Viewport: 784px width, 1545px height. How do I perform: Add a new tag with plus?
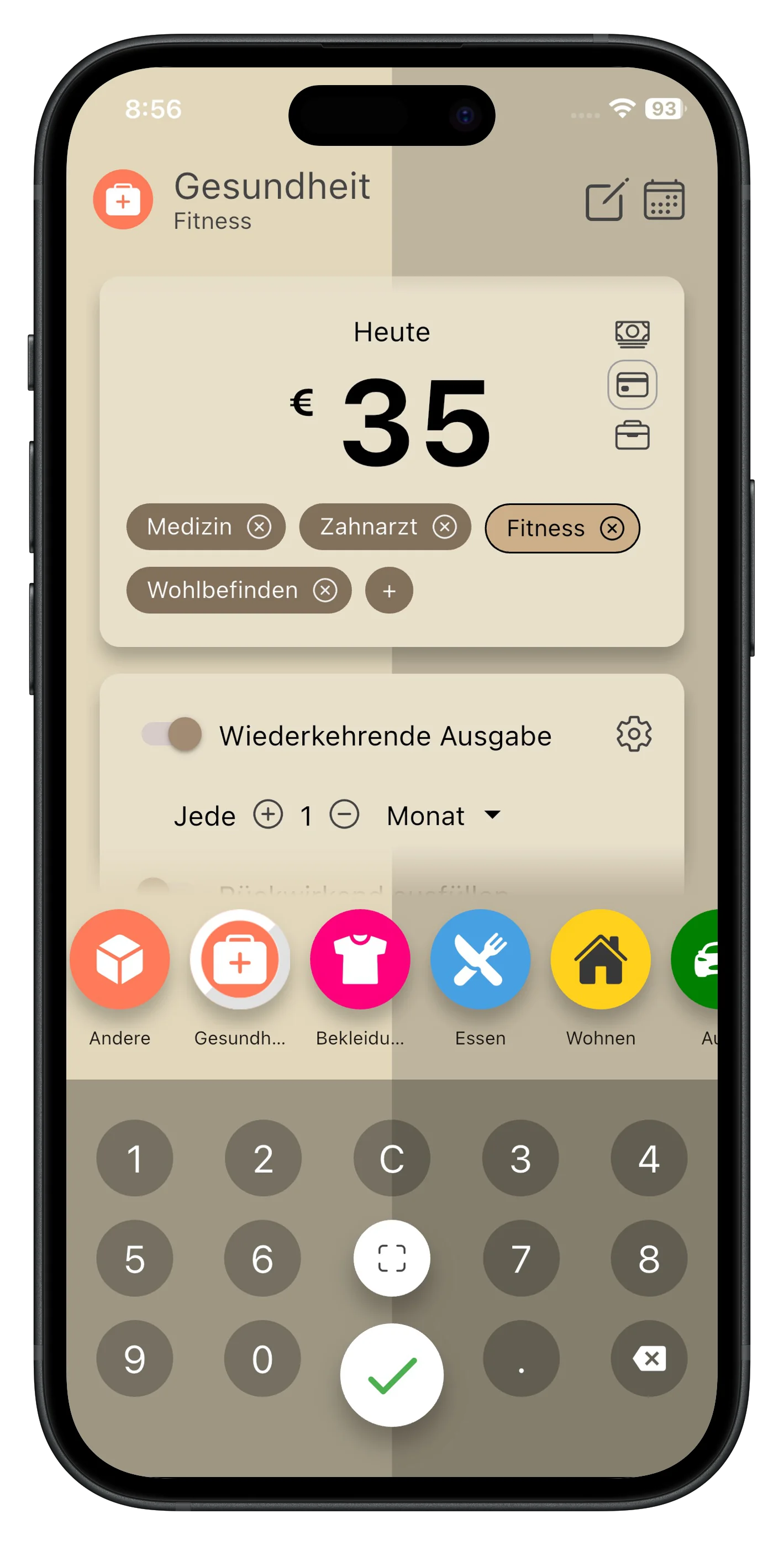[x=389, y=591]
